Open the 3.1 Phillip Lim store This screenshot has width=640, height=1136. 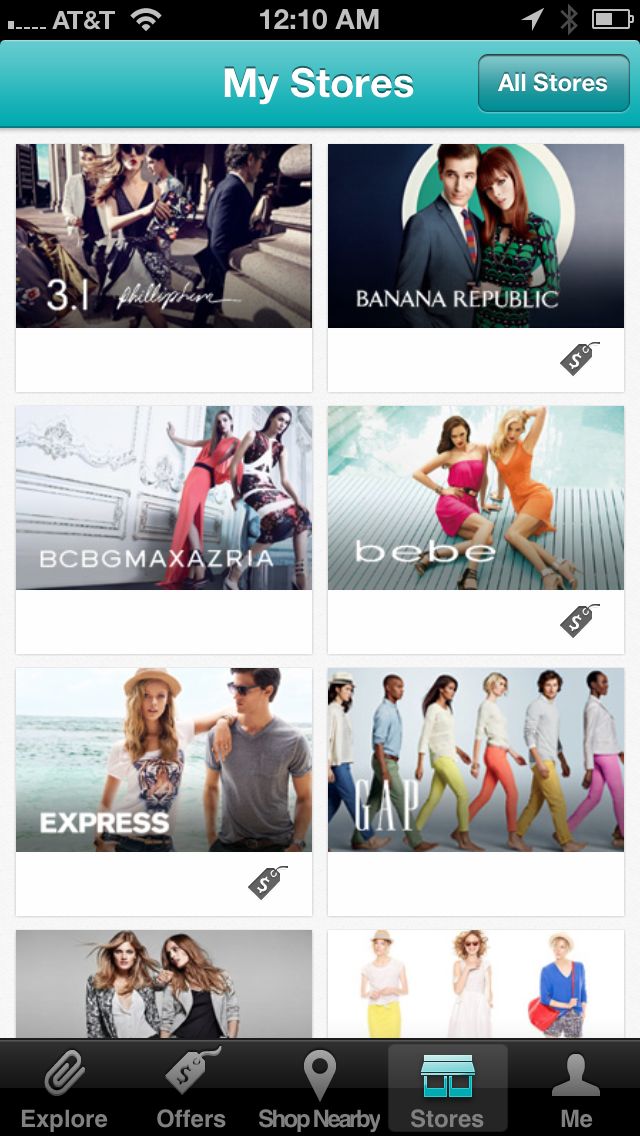(x=164, y=236)
